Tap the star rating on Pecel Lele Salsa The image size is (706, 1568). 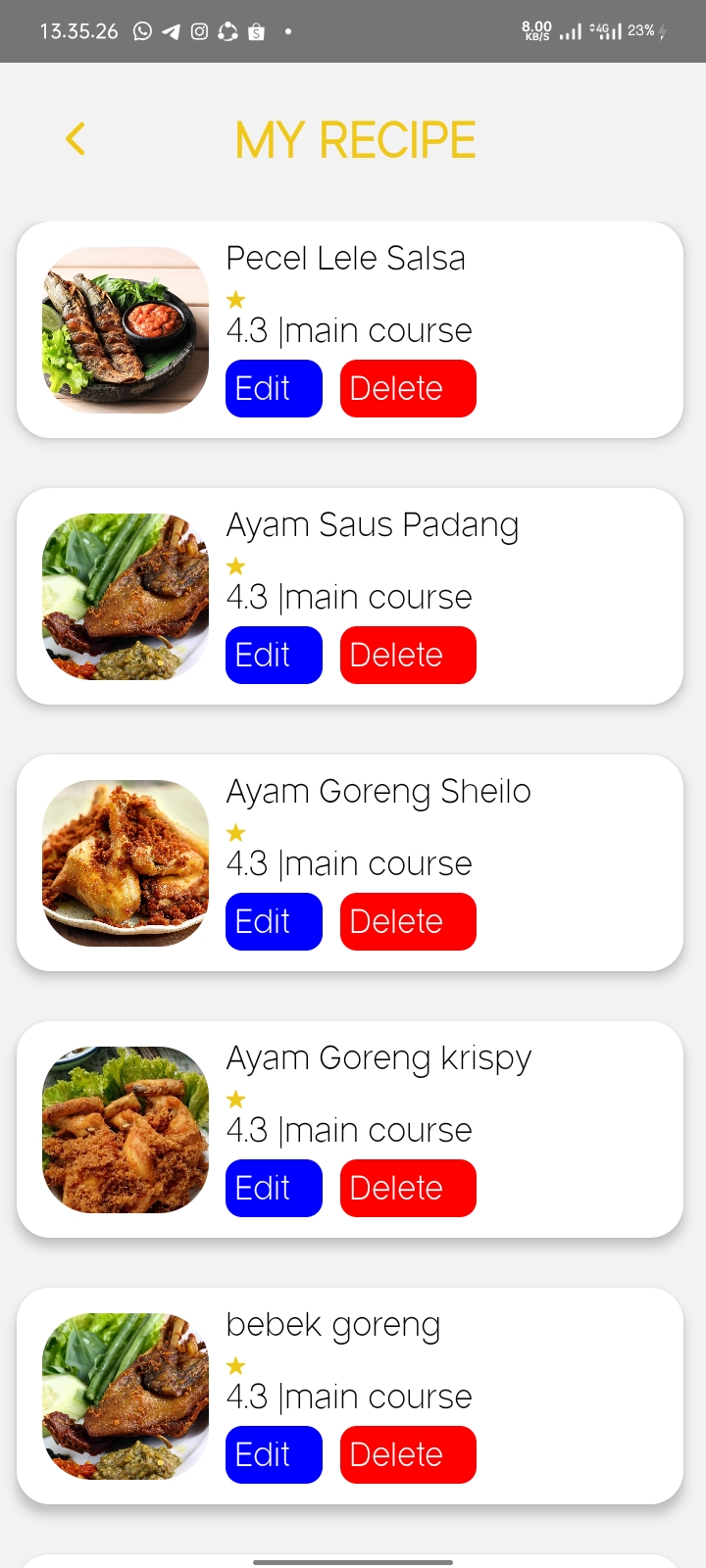[235, 299]
